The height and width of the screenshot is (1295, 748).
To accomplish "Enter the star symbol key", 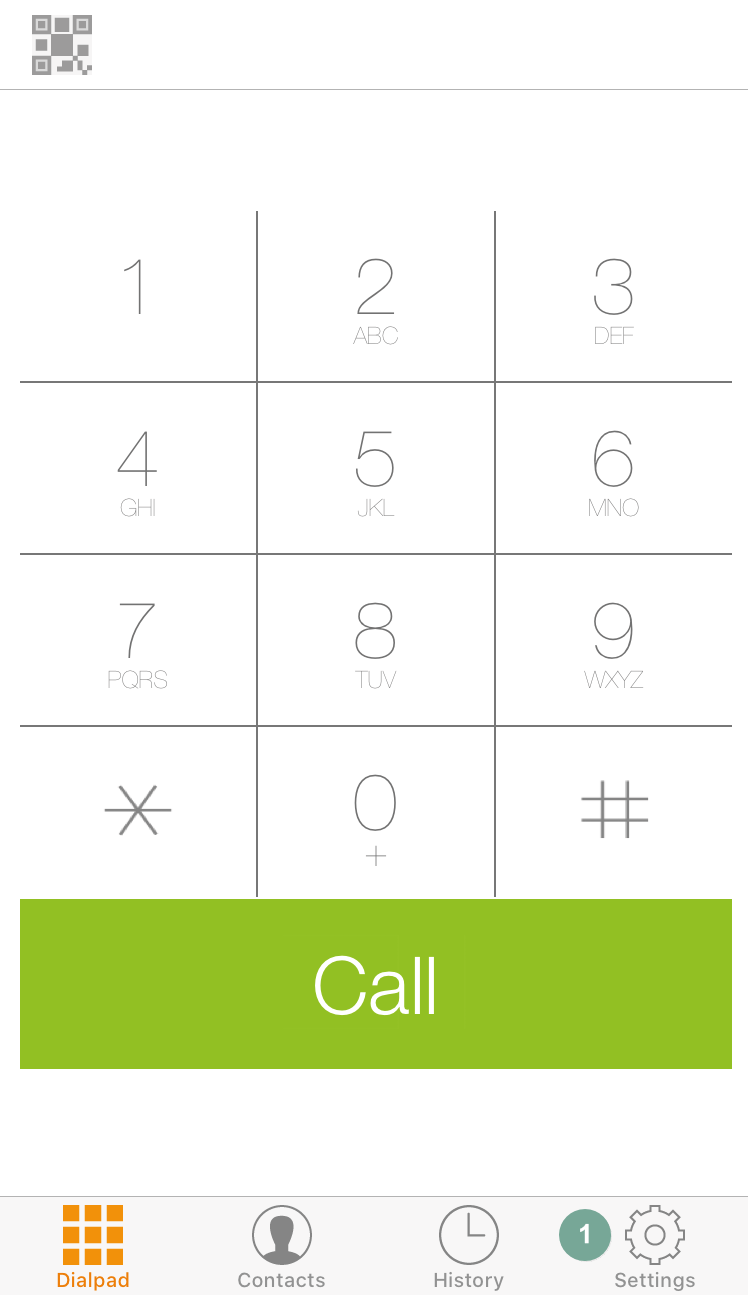I will [x=138, y=812].
